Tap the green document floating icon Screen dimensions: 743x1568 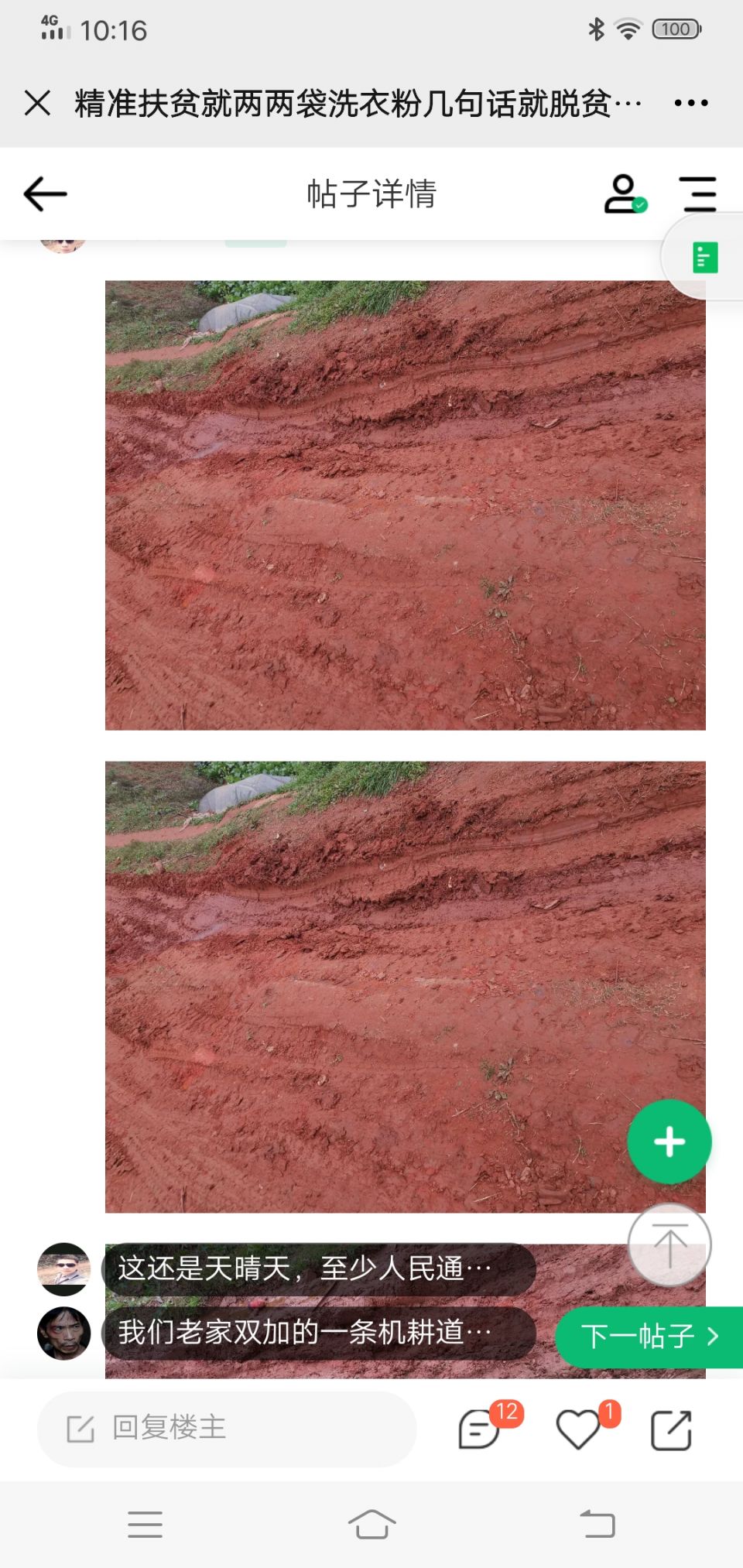[704, 257]
